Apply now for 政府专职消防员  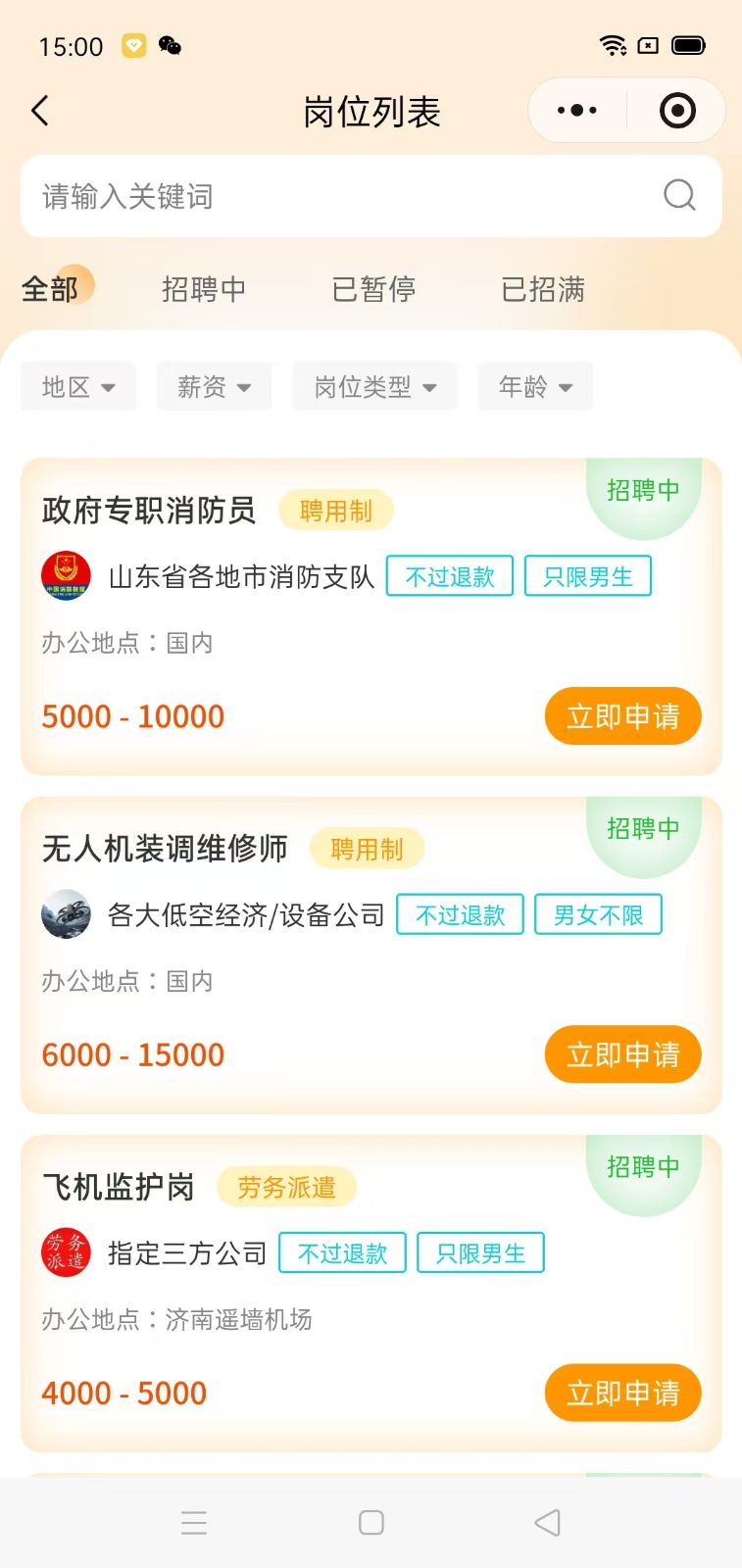(622, 716)
